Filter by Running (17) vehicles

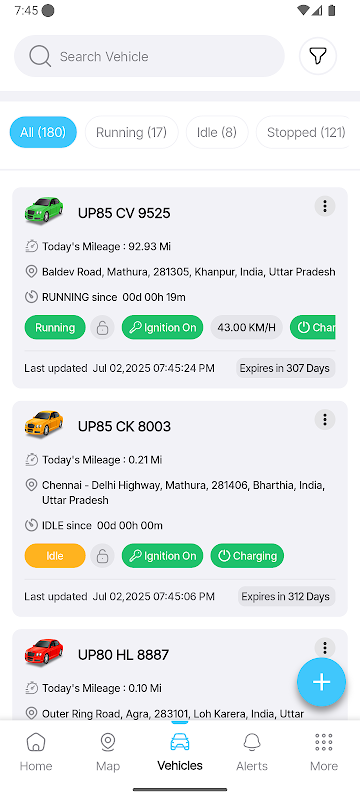pyautogui.click(x=132, y=132)
